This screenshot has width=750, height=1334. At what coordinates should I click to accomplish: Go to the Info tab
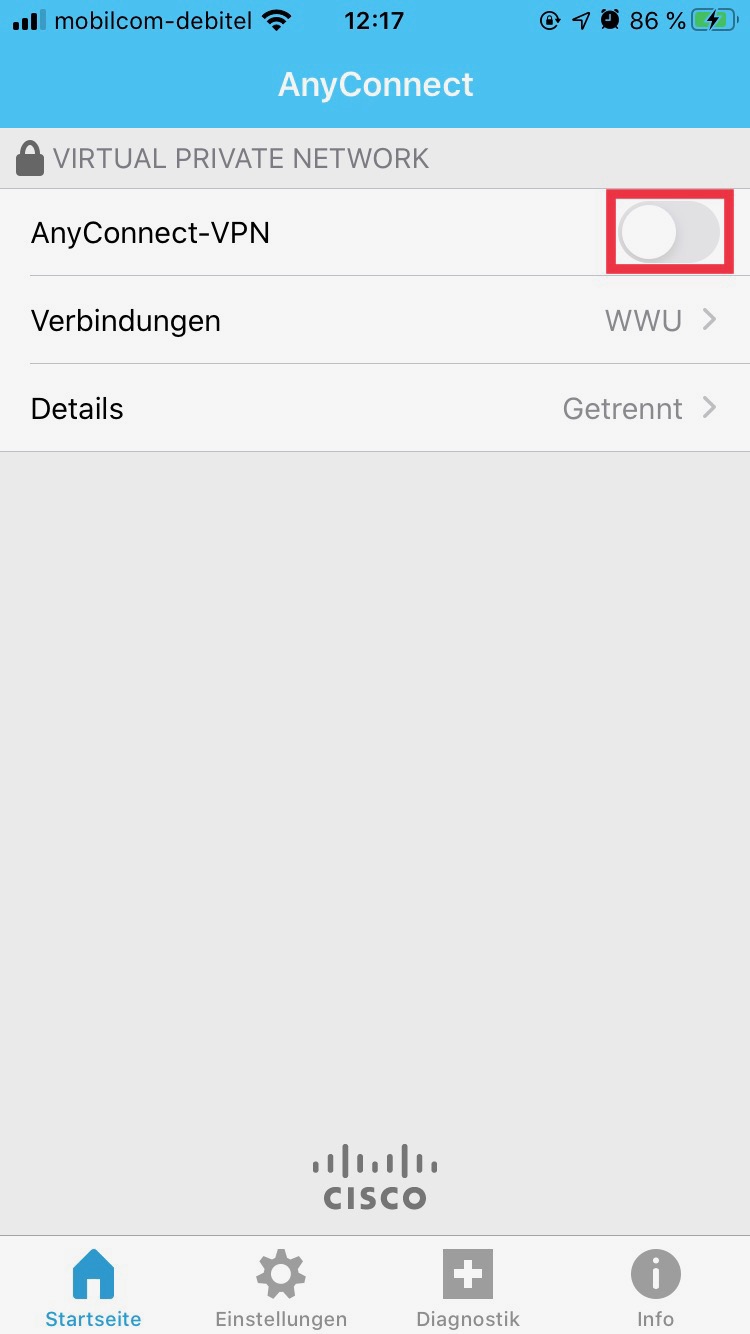coord(655,1288)
